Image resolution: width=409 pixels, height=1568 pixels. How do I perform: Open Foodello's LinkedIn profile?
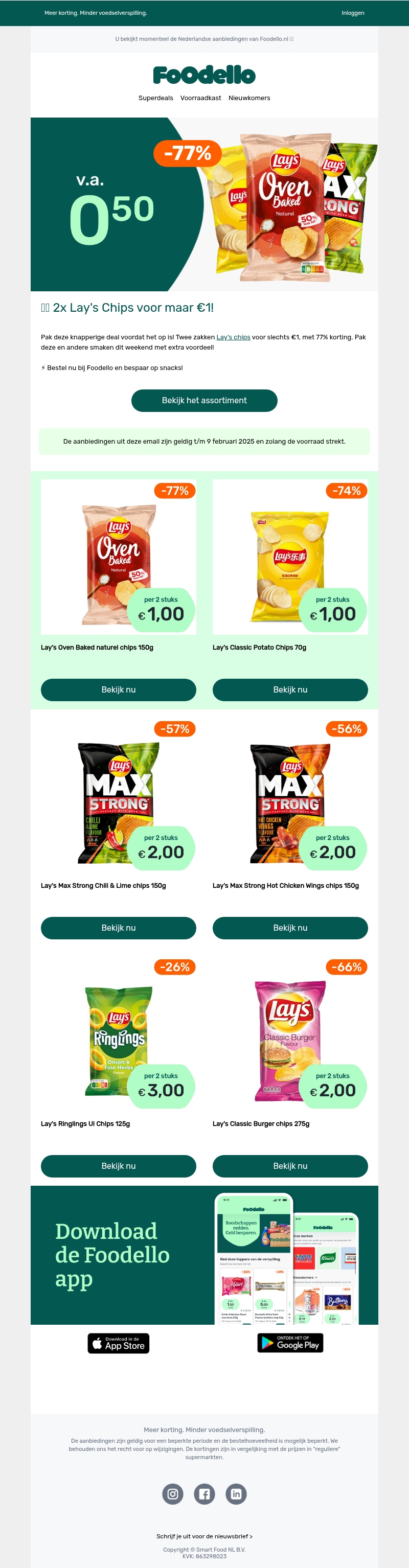pos(236,1494)
